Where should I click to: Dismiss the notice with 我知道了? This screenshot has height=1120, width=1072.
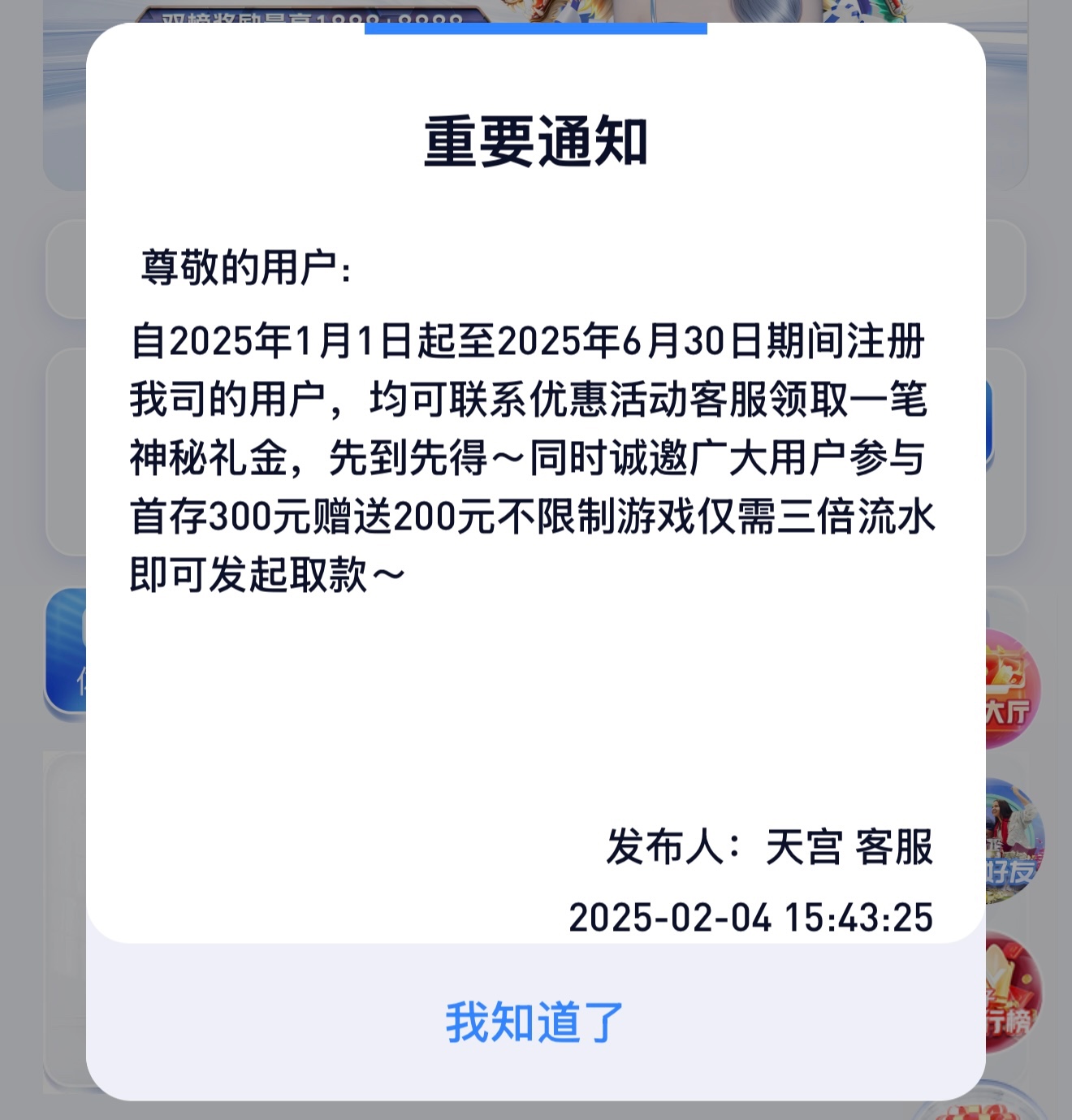[x=534, y=1022]
